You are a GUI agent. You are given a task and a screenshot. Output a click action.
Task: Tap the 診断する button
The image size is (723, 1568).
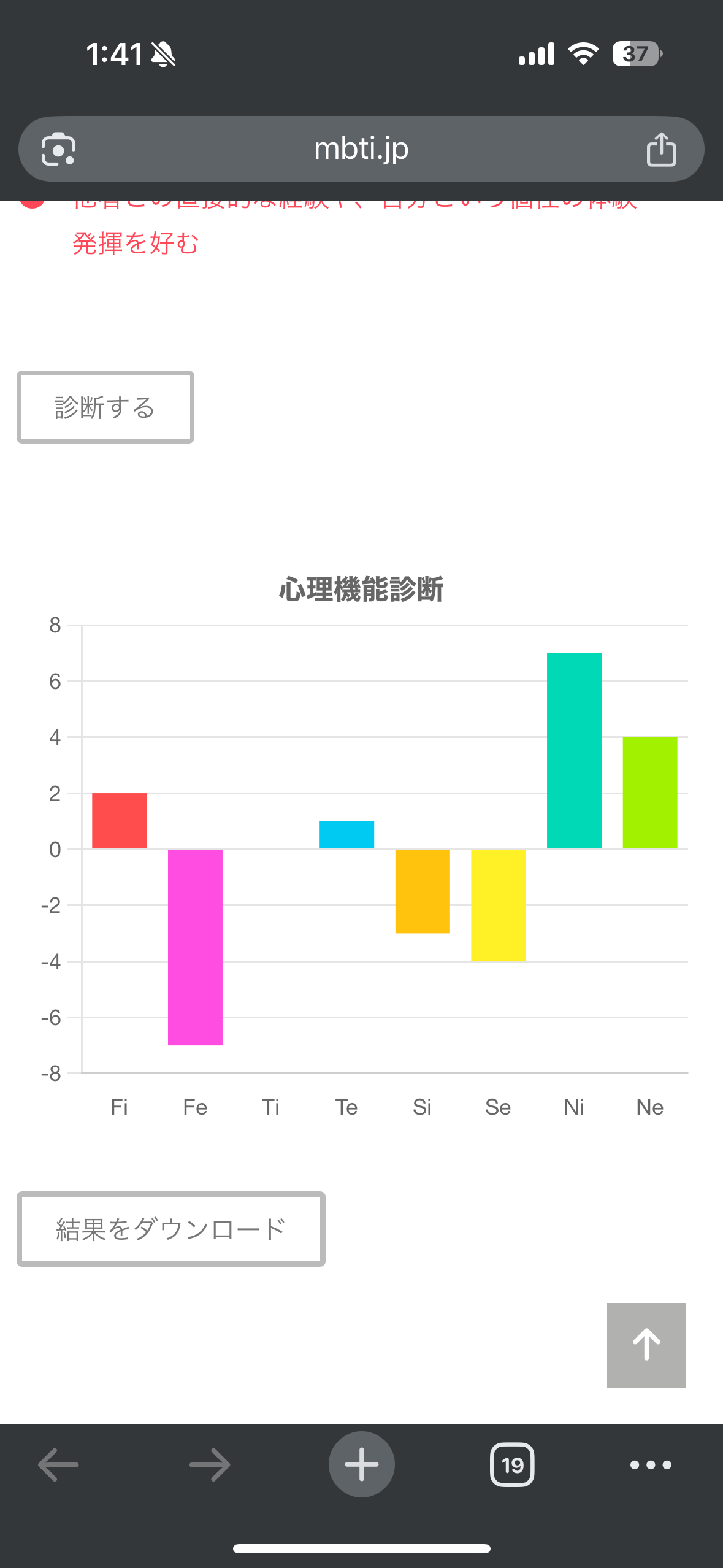click(105, 407)
